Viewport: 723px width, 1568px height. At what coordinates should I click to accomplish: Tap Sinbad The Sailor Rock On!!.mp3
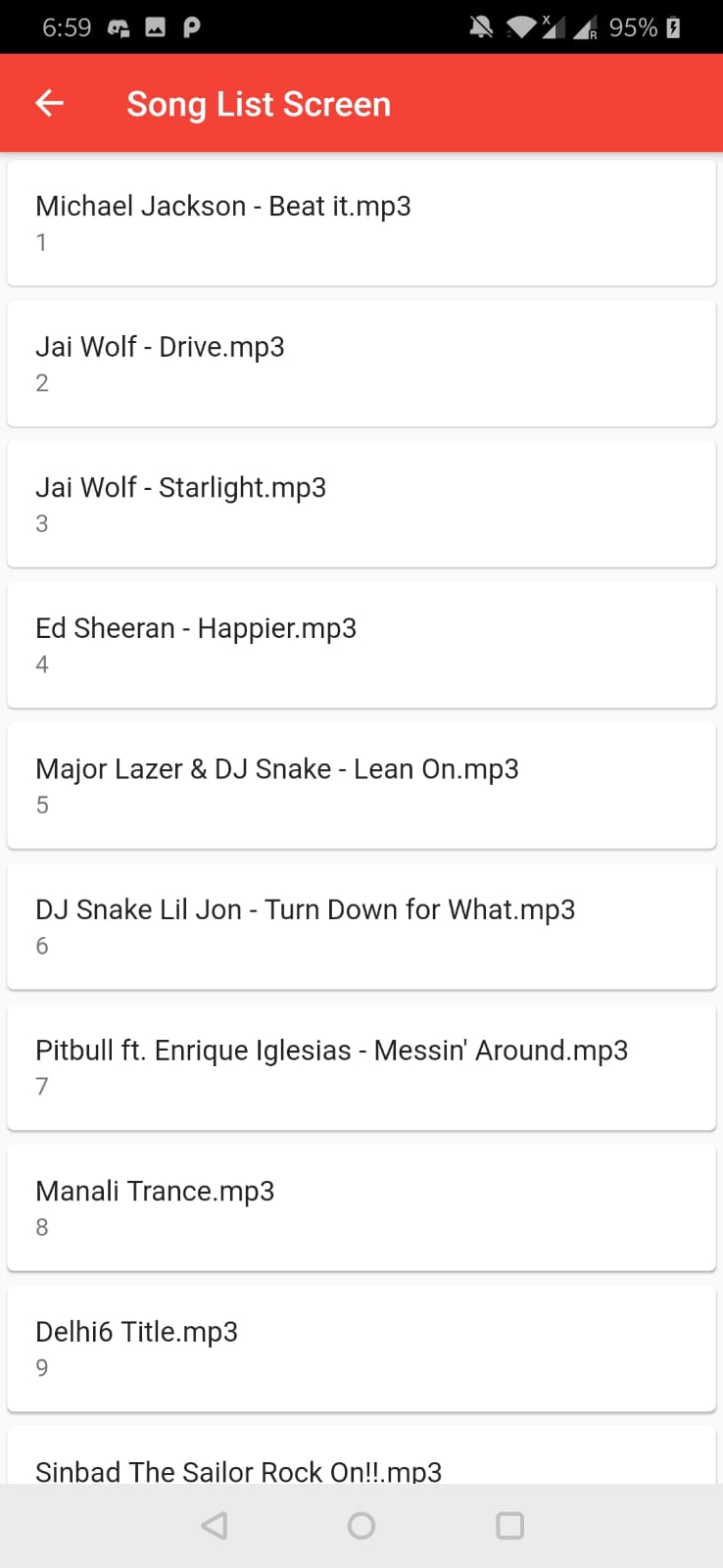coord(361,1455)
